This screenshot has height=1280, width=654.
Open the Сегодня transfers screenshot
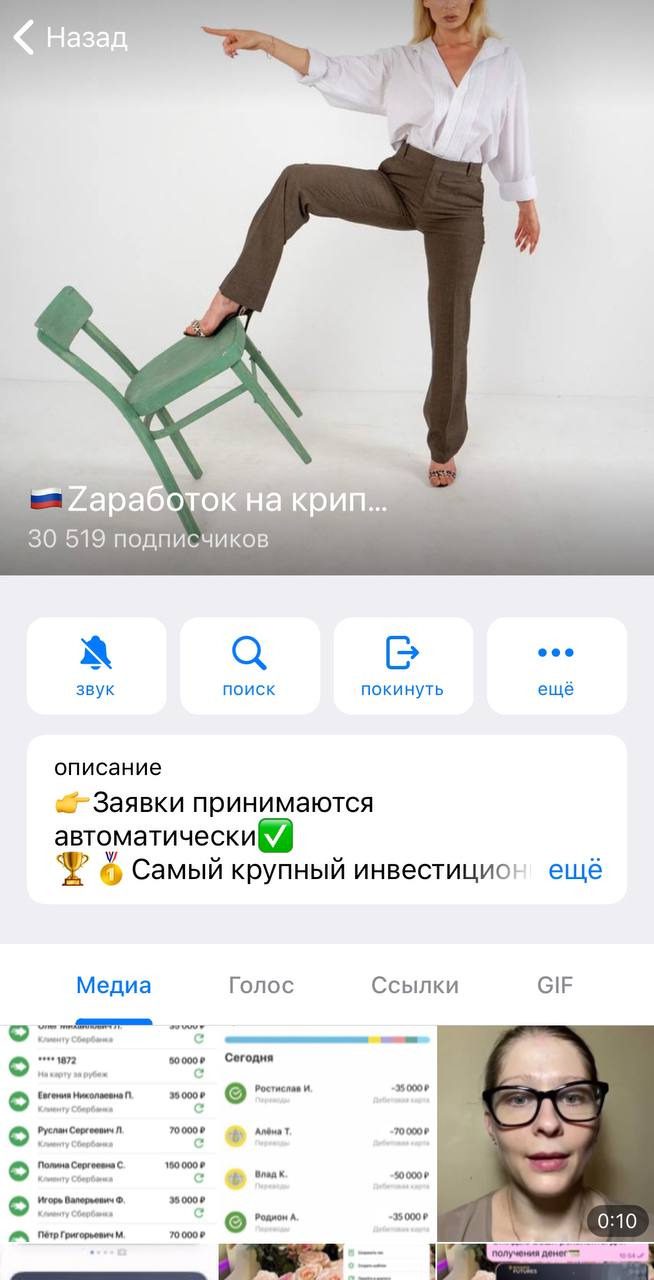click(x=326, y=1132)
